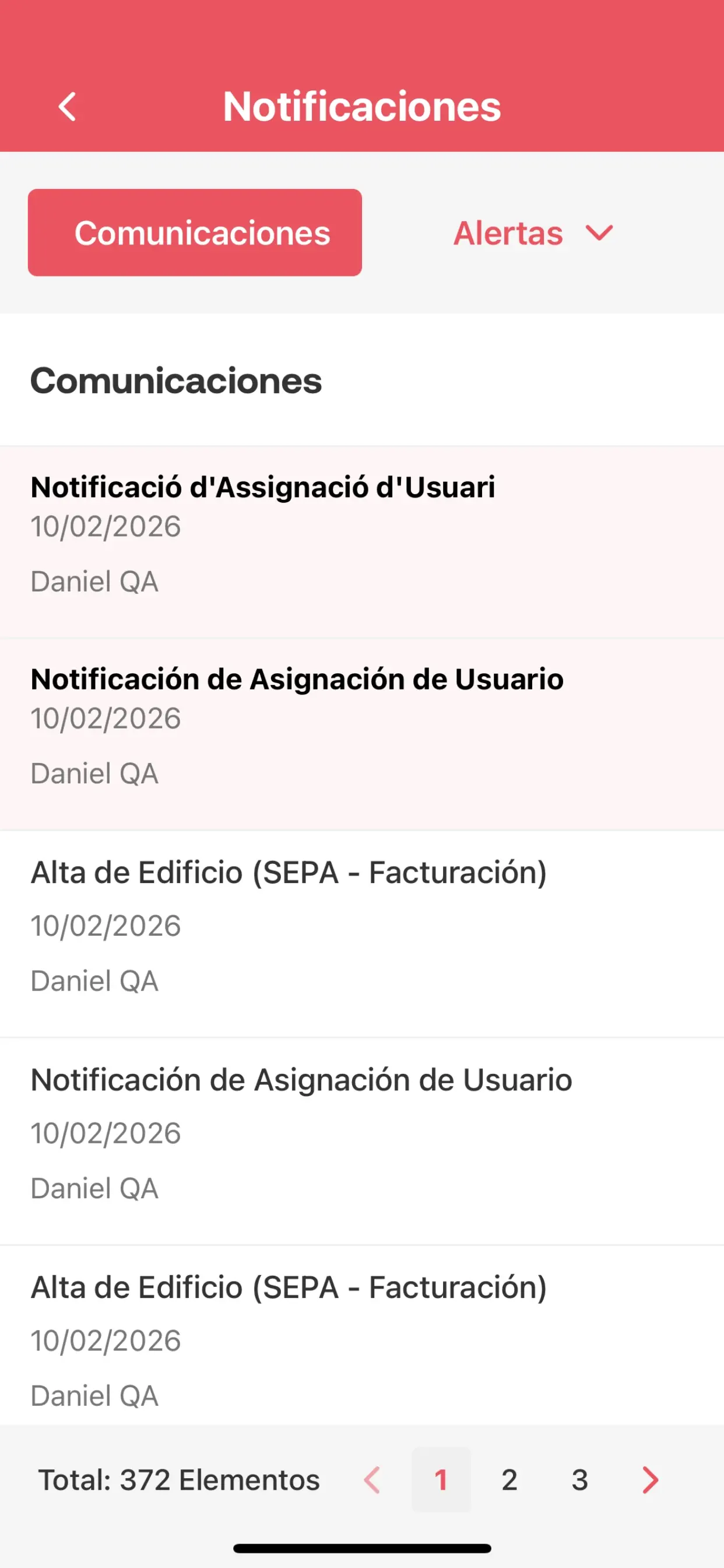The image size is (724, 1568).
Task: Switch to the Comunicaciones tab
Action: tap(195, 232)
